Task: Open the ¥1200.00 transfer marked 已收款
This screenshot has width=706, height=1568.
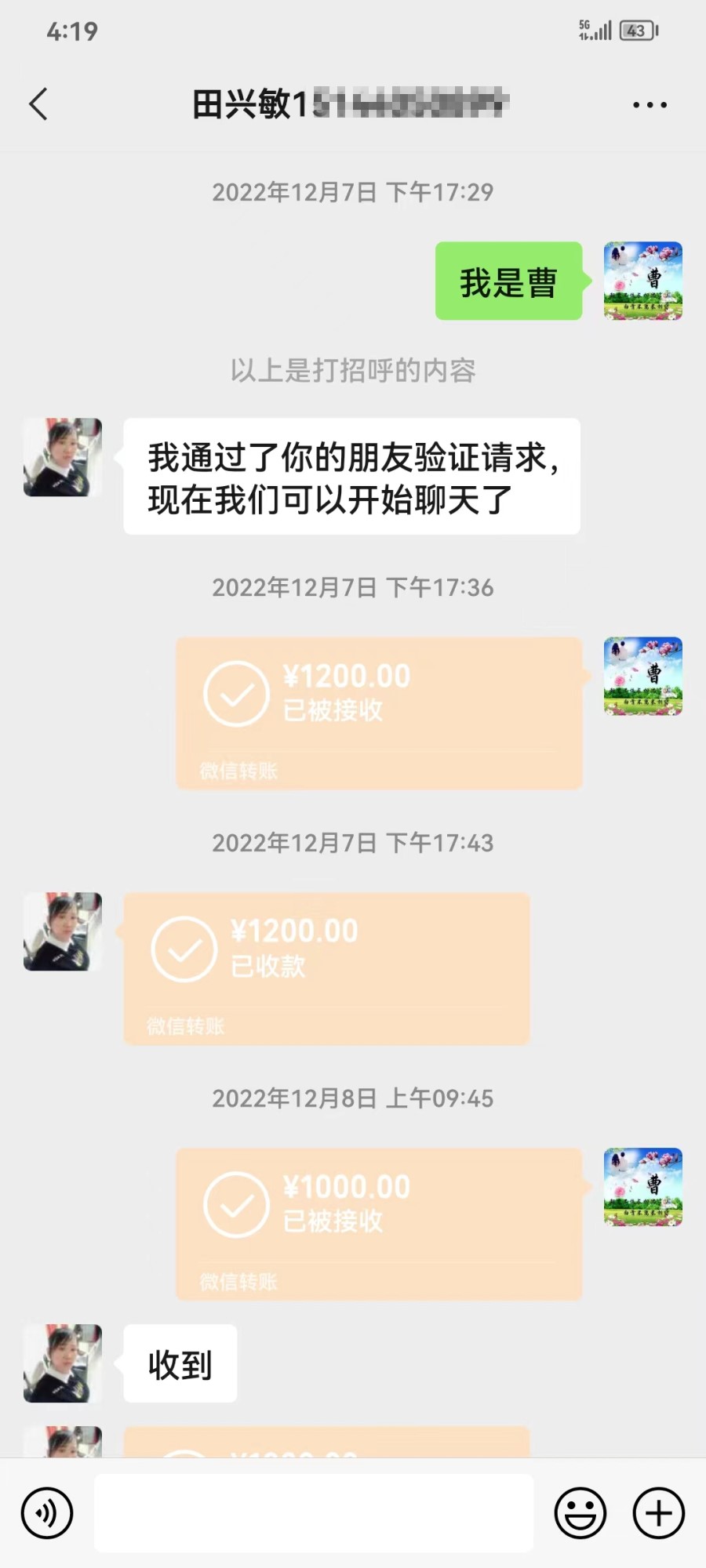Action: (326, 967)
